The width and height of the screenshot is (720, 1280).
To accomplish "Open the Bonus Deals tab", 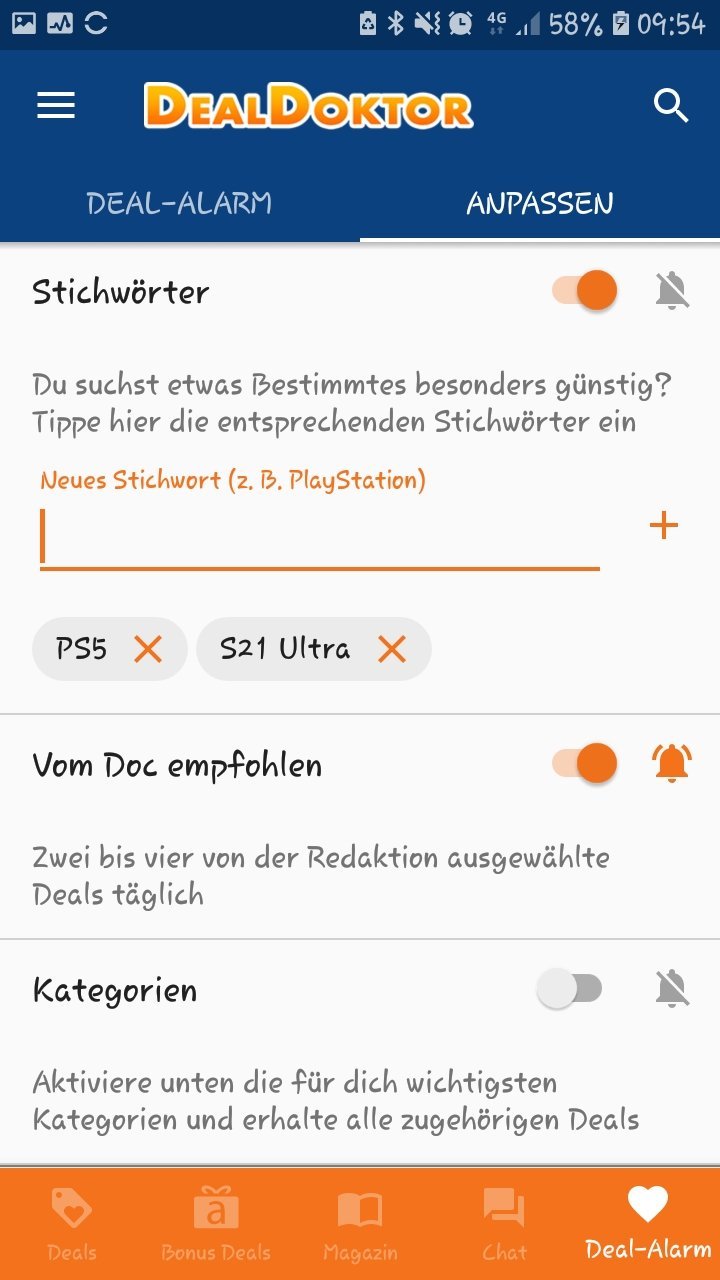I will (x=216, y=1224).
